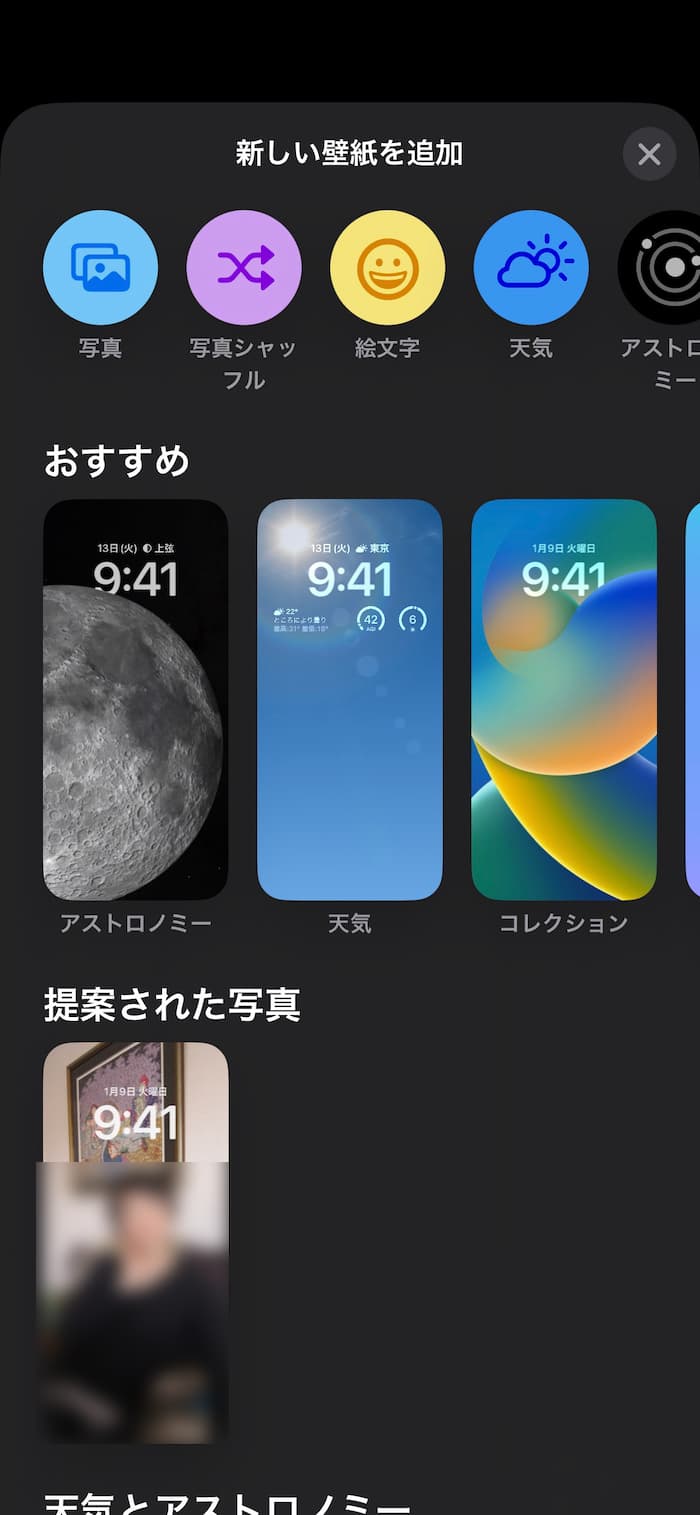Image resolution: width=700 pixels, height=1515 pixels.
Task: Open the colorful コレクション wallpaper
Action: [564, 699]
